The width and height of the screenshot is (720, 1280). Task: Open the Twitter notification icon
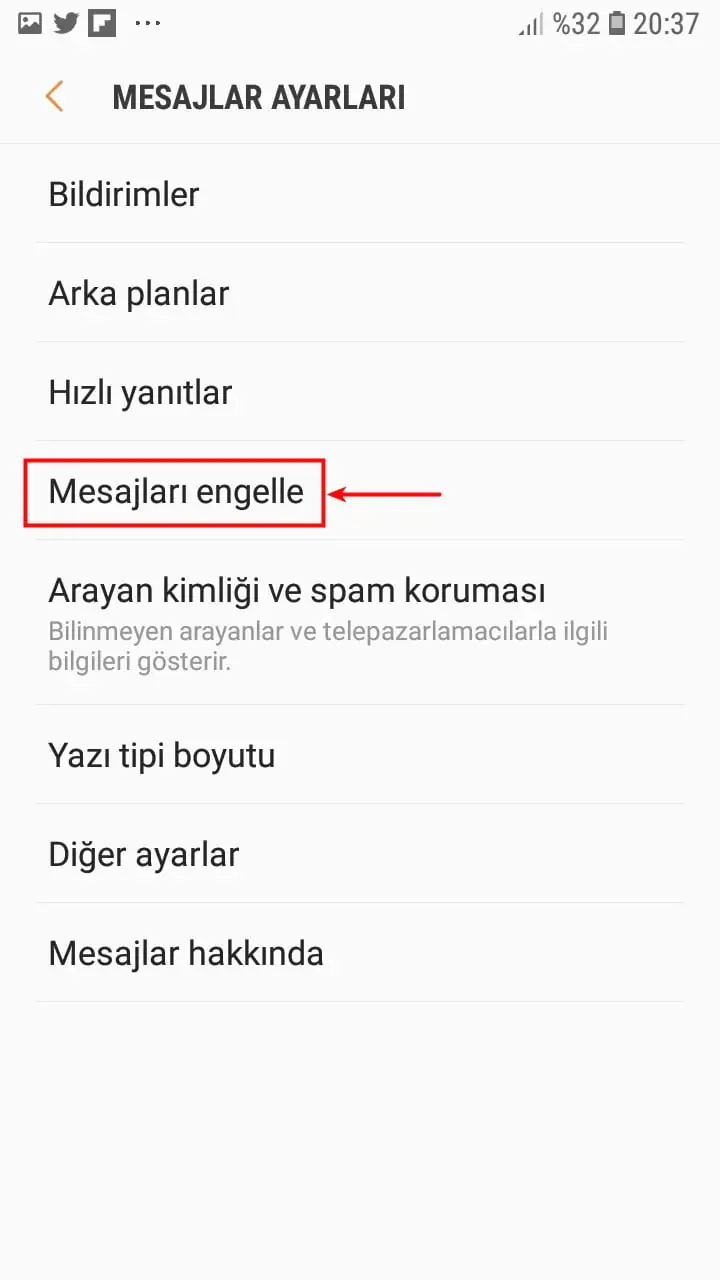[x=65, y=22]
